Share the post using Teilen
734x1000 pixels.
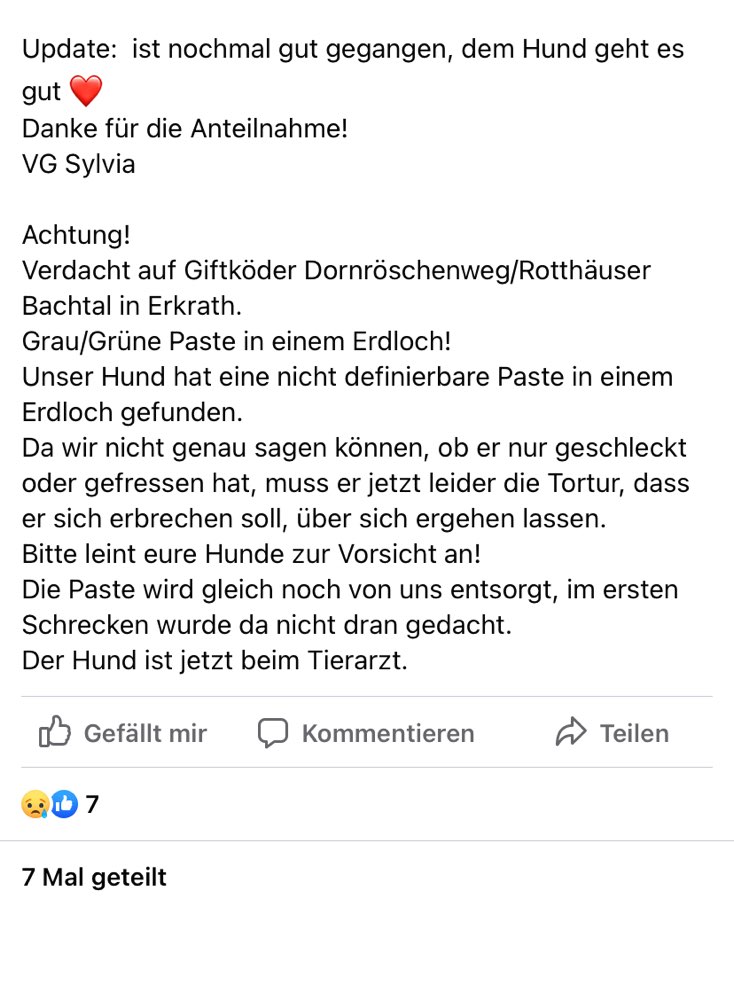point(633,733)
